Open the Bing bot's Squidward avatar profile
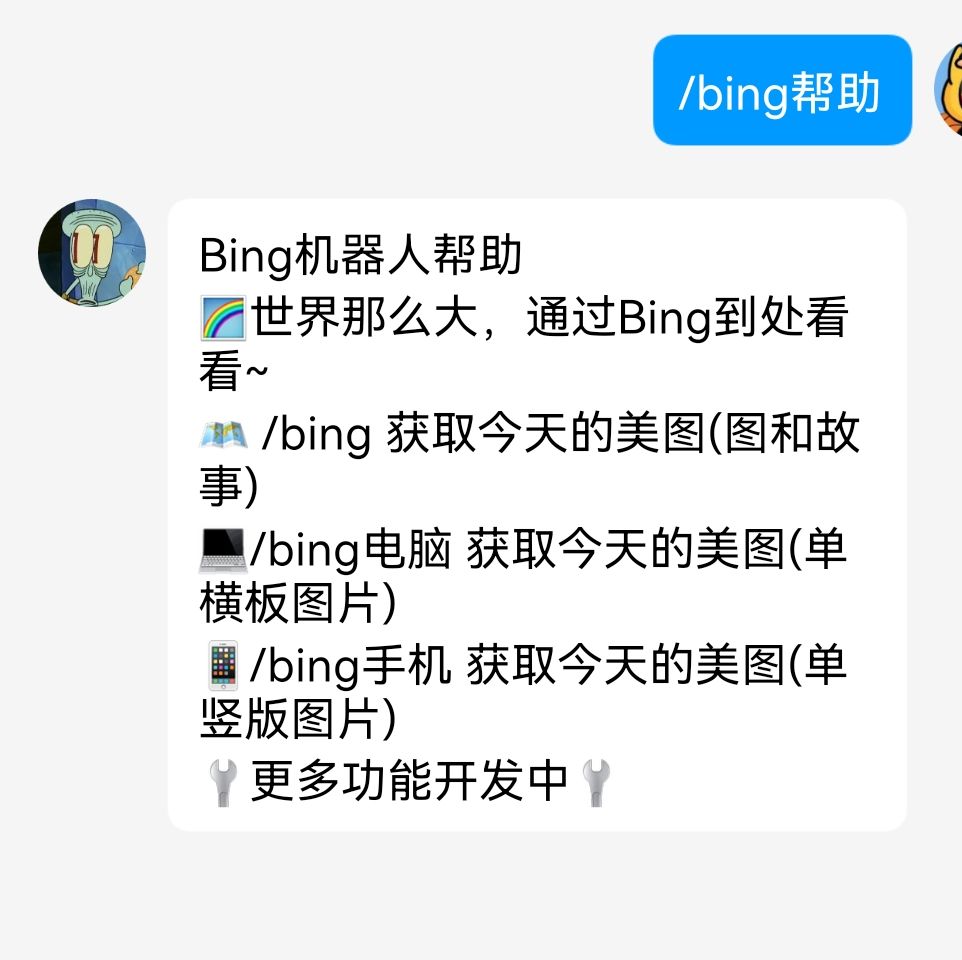The image size is (962, 960). pos(92,253)
